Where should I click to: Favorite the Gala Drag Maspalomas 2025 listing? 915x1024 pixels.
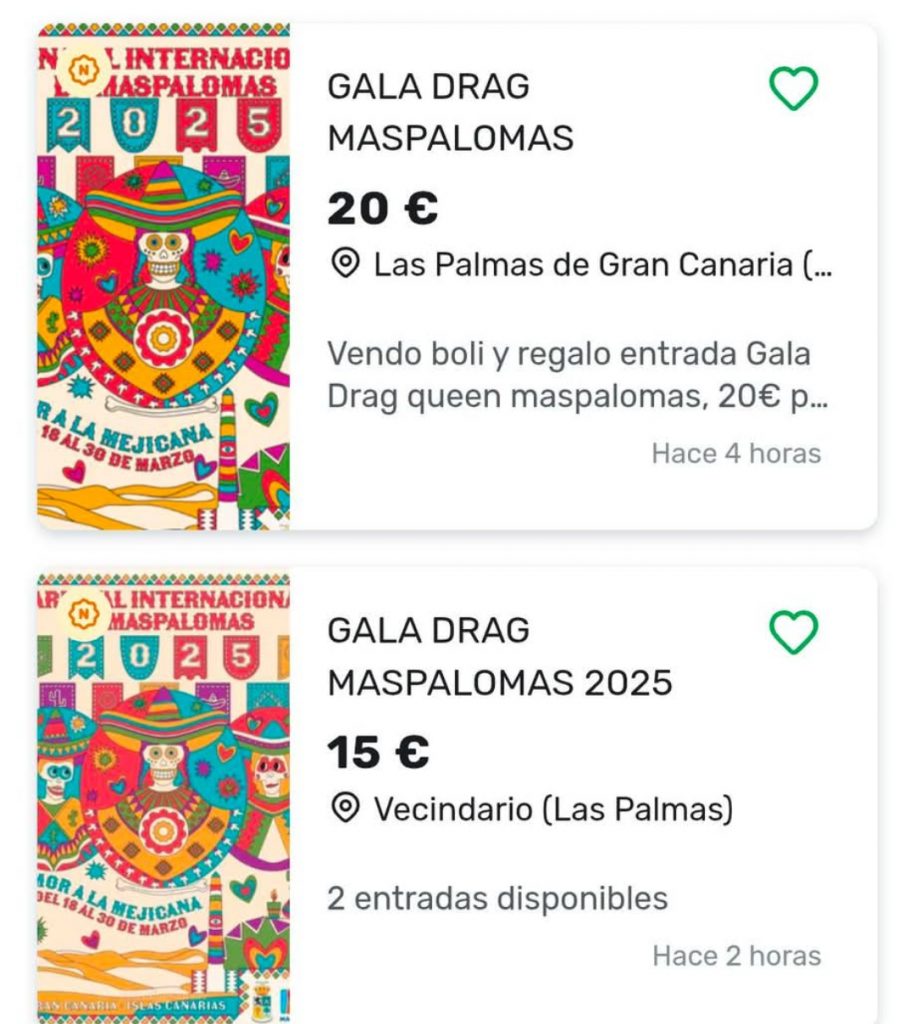(793, 633)
